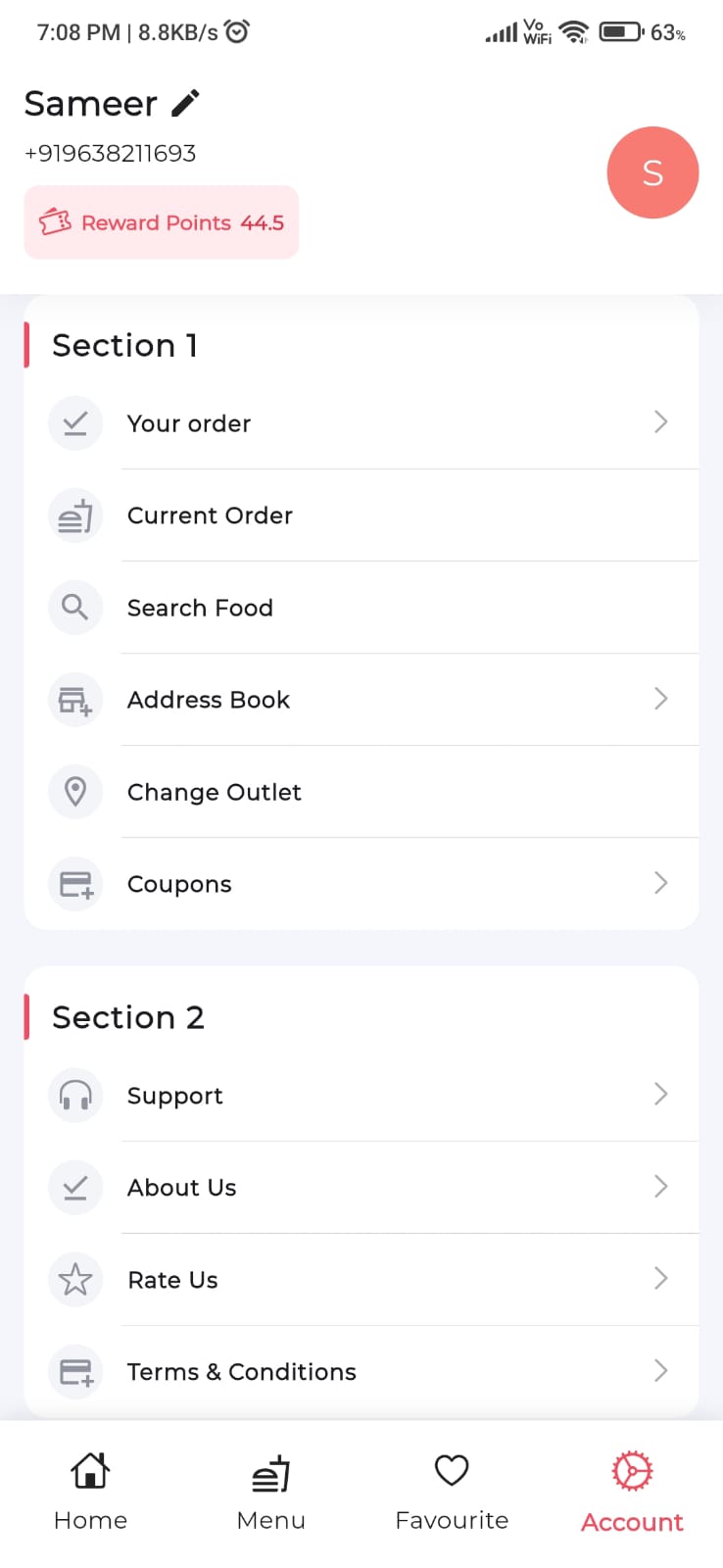
Task: Go to the Home tab
Action: click(x=90, y=1492)
